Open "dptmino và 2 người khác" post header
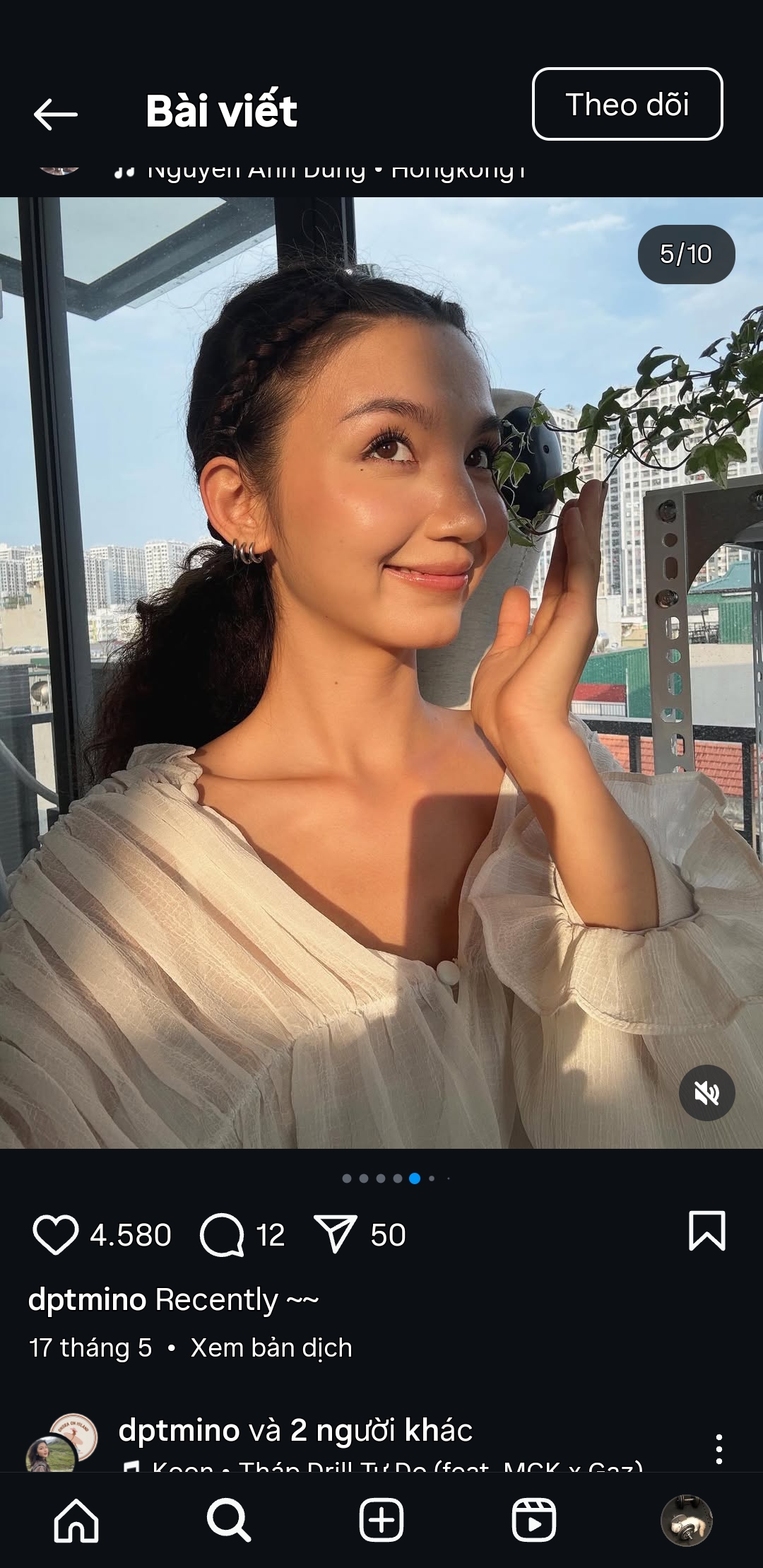763x1568 pixels. click(295, 1429)
